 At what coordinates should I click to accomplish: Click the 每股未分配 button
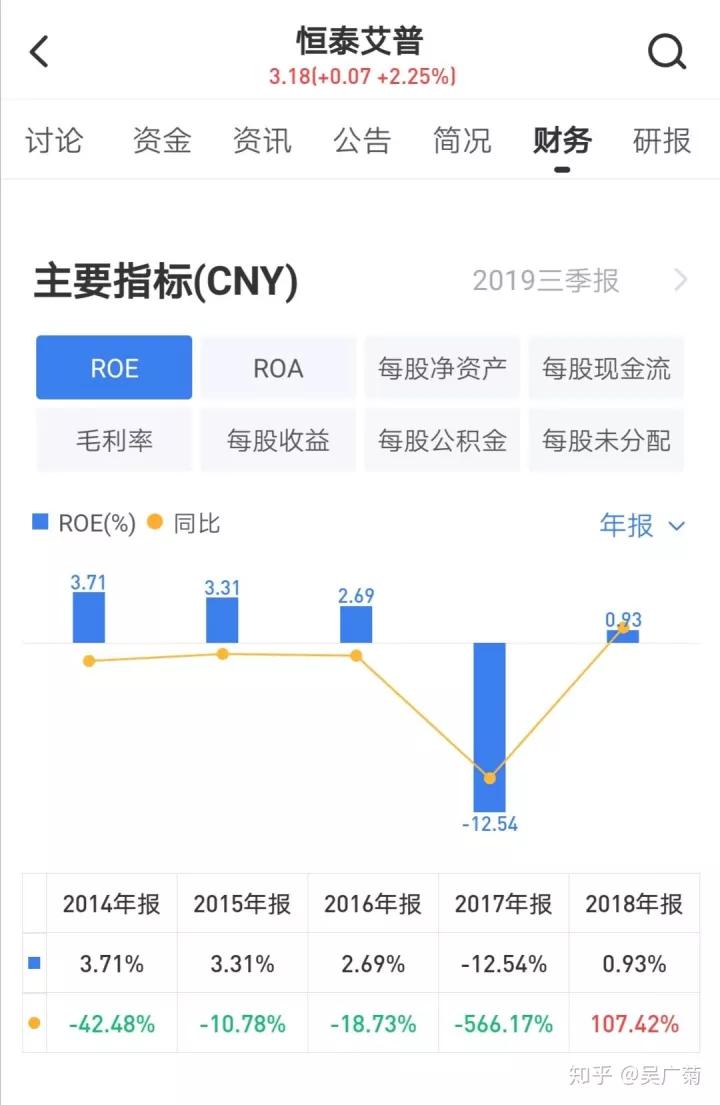(605, 440)
